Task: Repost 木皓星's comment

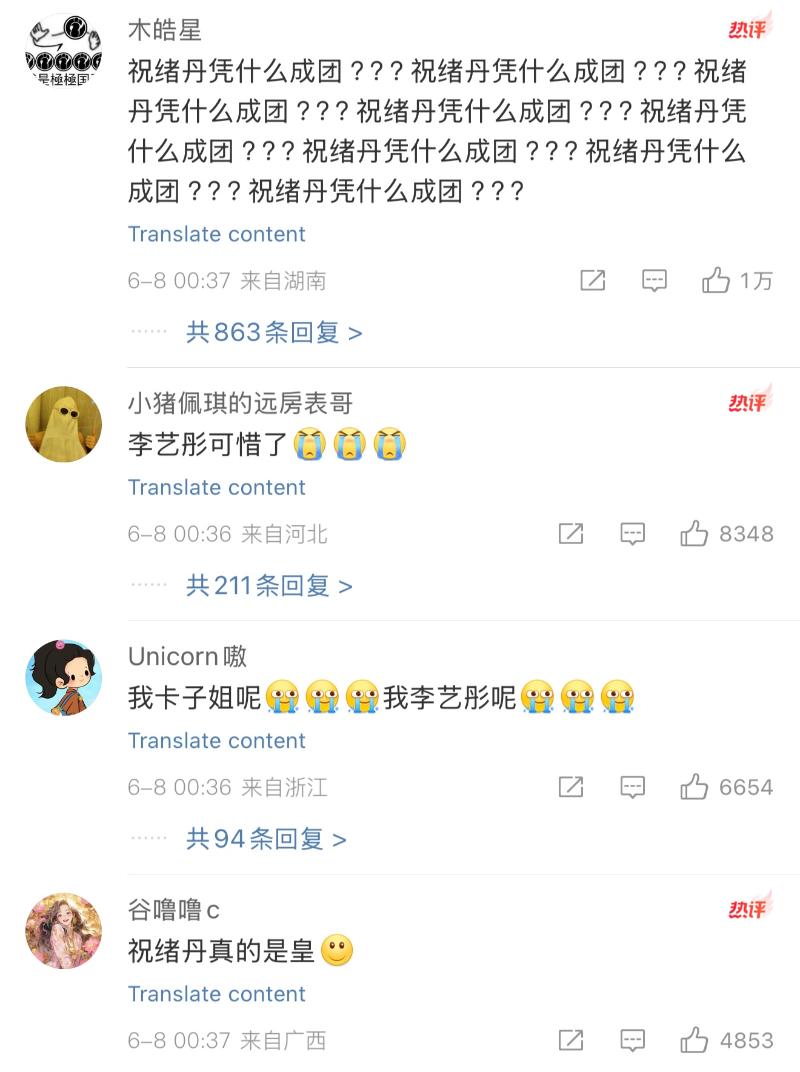Action: click(x=593, y=281)
